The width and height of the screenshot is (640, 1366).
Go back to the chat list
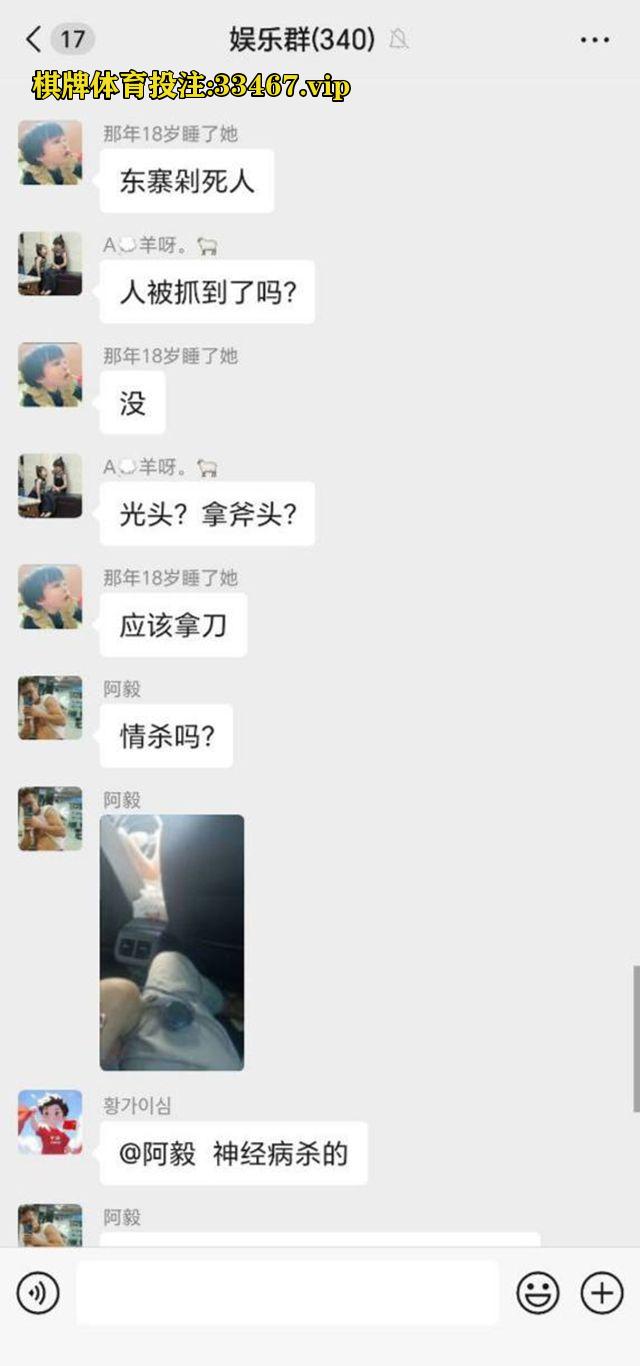point(34,39)
